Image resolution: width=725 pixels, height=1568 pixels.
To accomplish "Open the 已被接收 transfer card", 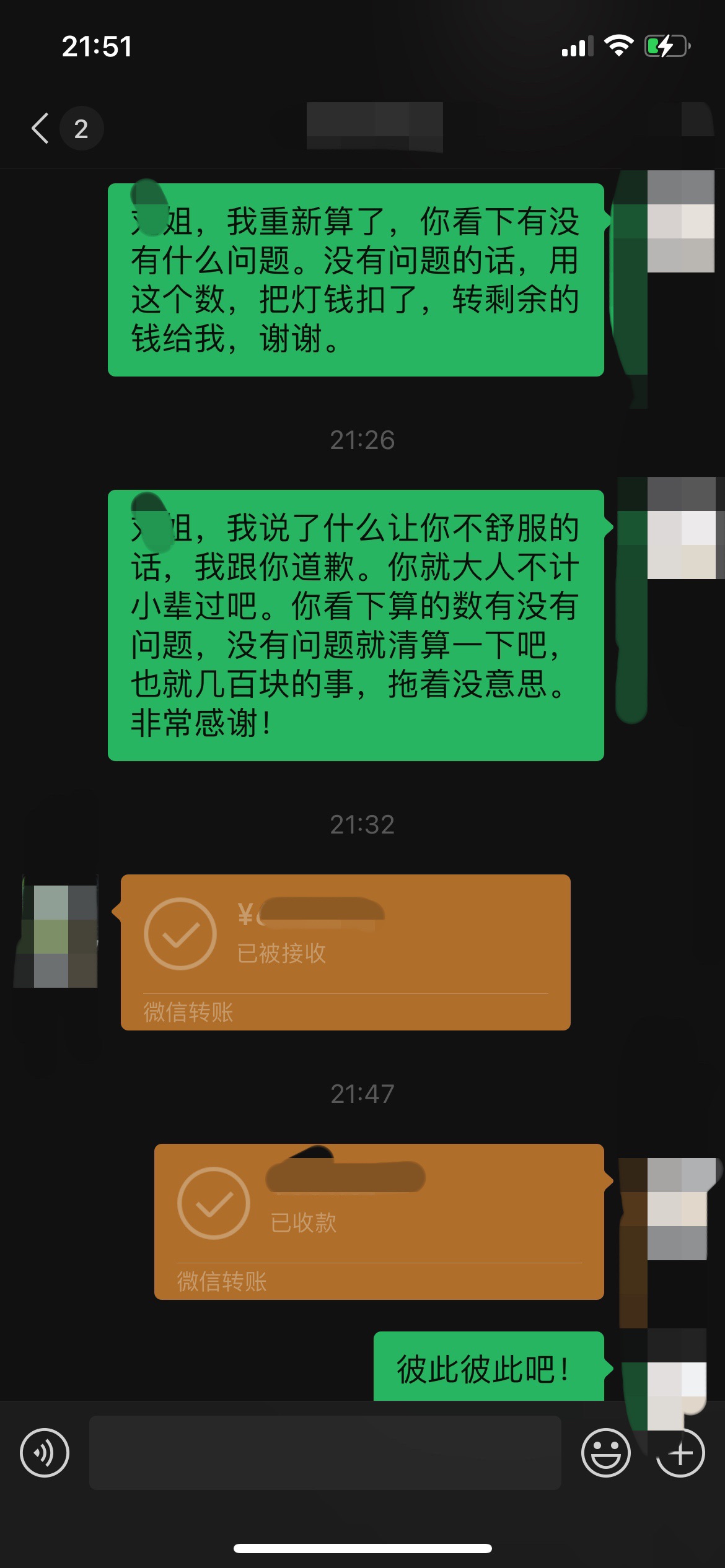I will 345,952.
